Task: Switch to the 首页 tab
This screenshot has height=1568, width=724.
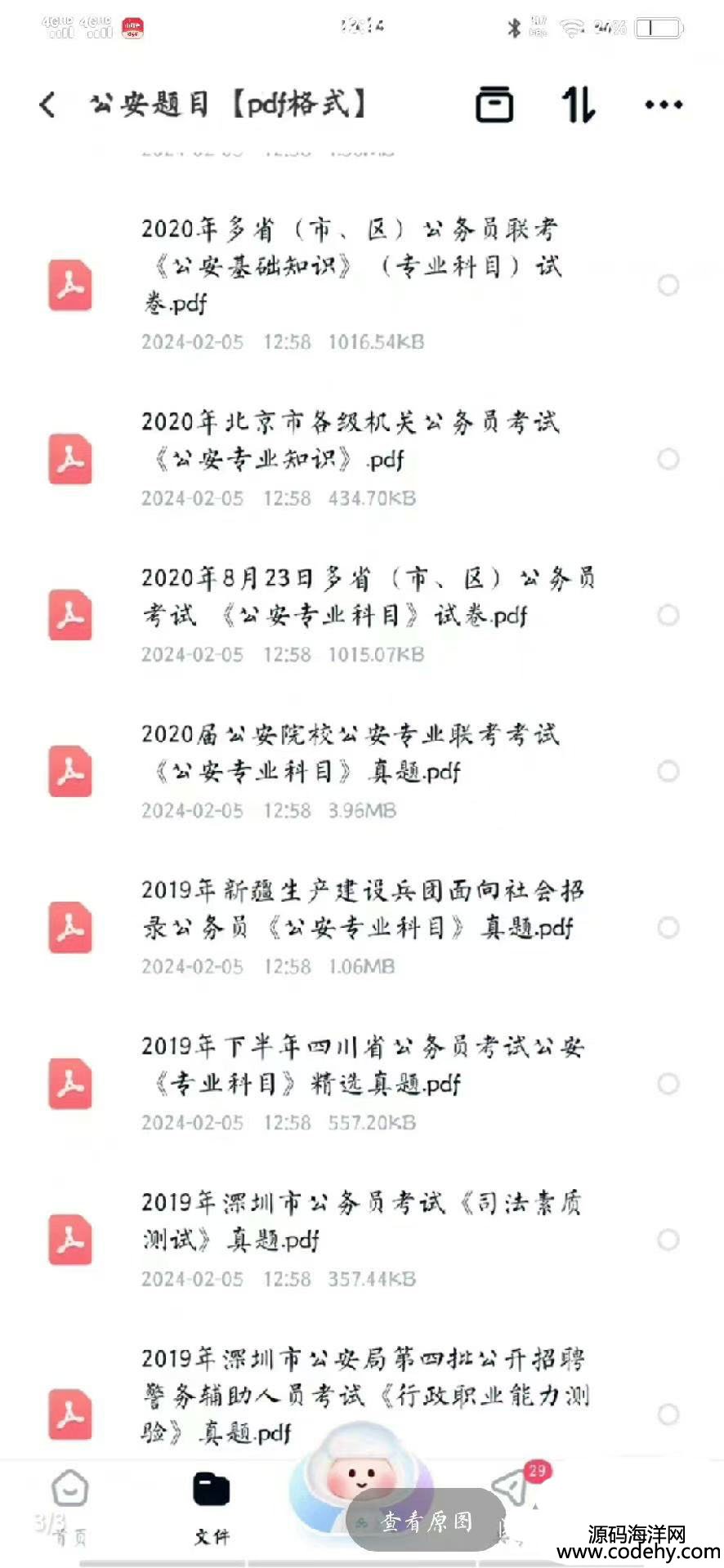Action: click(70, 1507)
